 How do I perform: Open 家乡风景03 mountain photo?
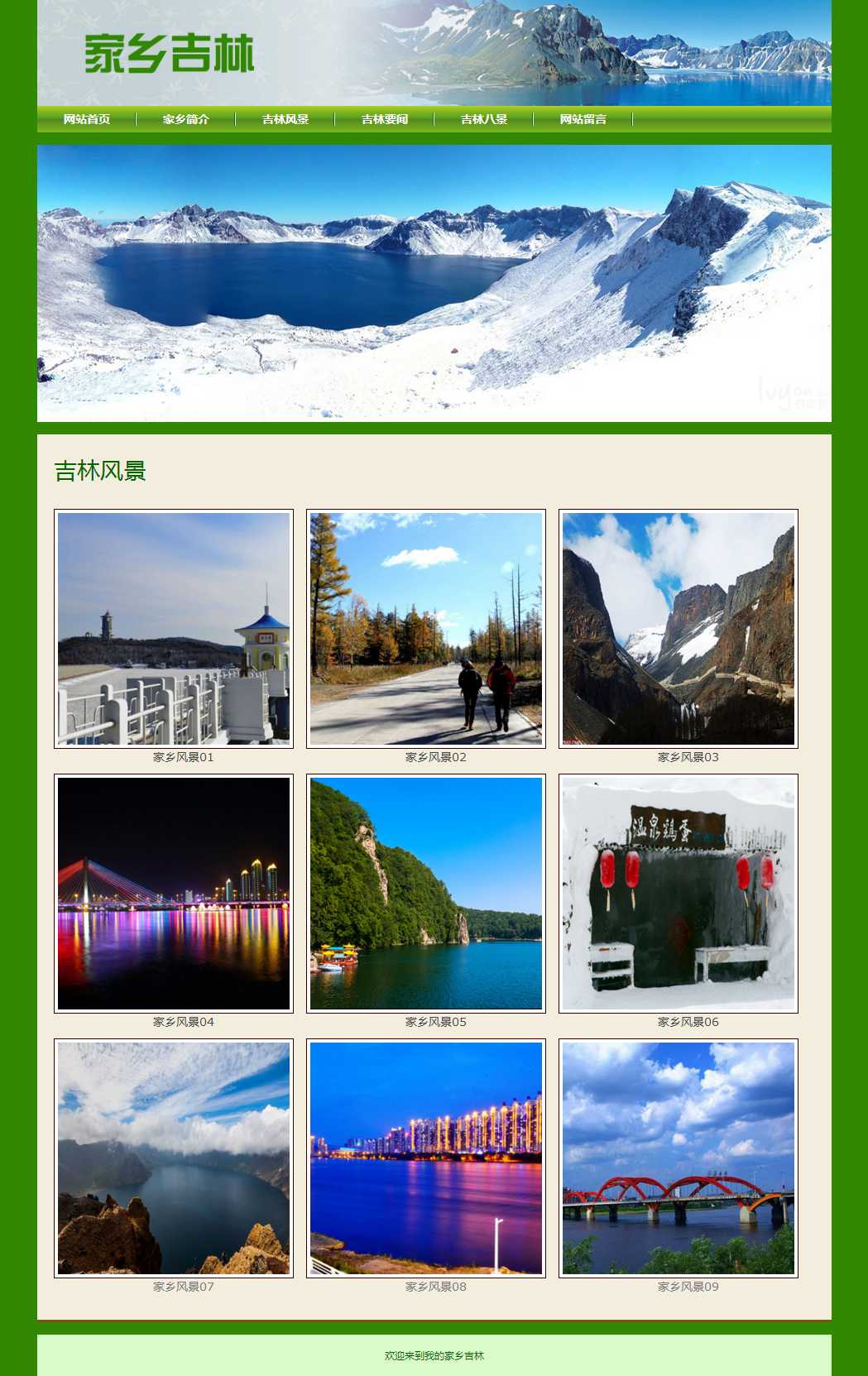pos(679,629)
